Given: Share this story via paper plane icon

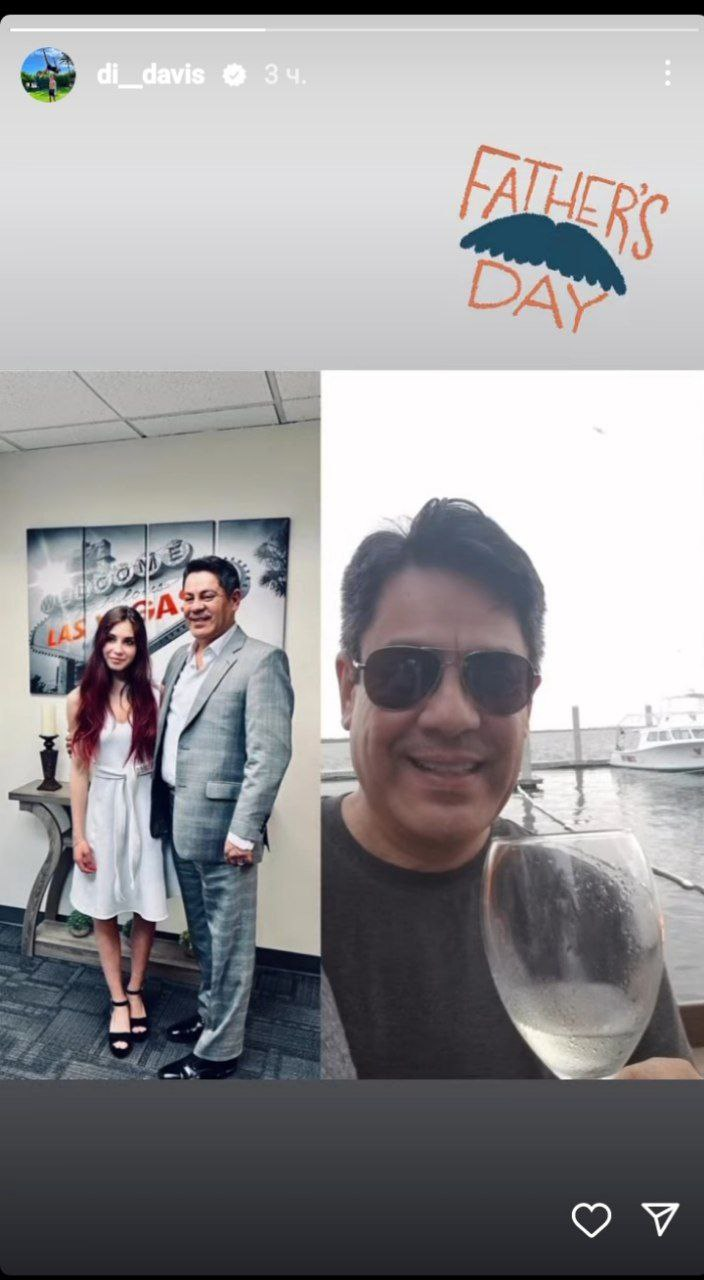Looking at the screenshot, I should click(660, 1220).
